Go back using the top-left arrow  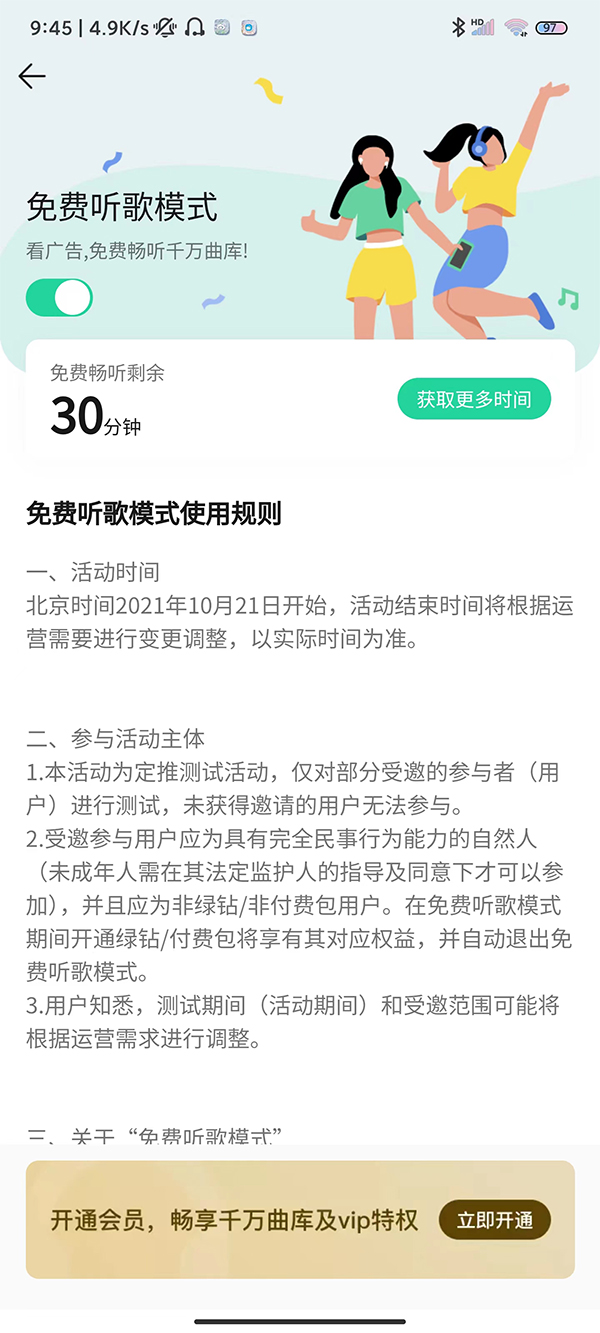point(32,77)
